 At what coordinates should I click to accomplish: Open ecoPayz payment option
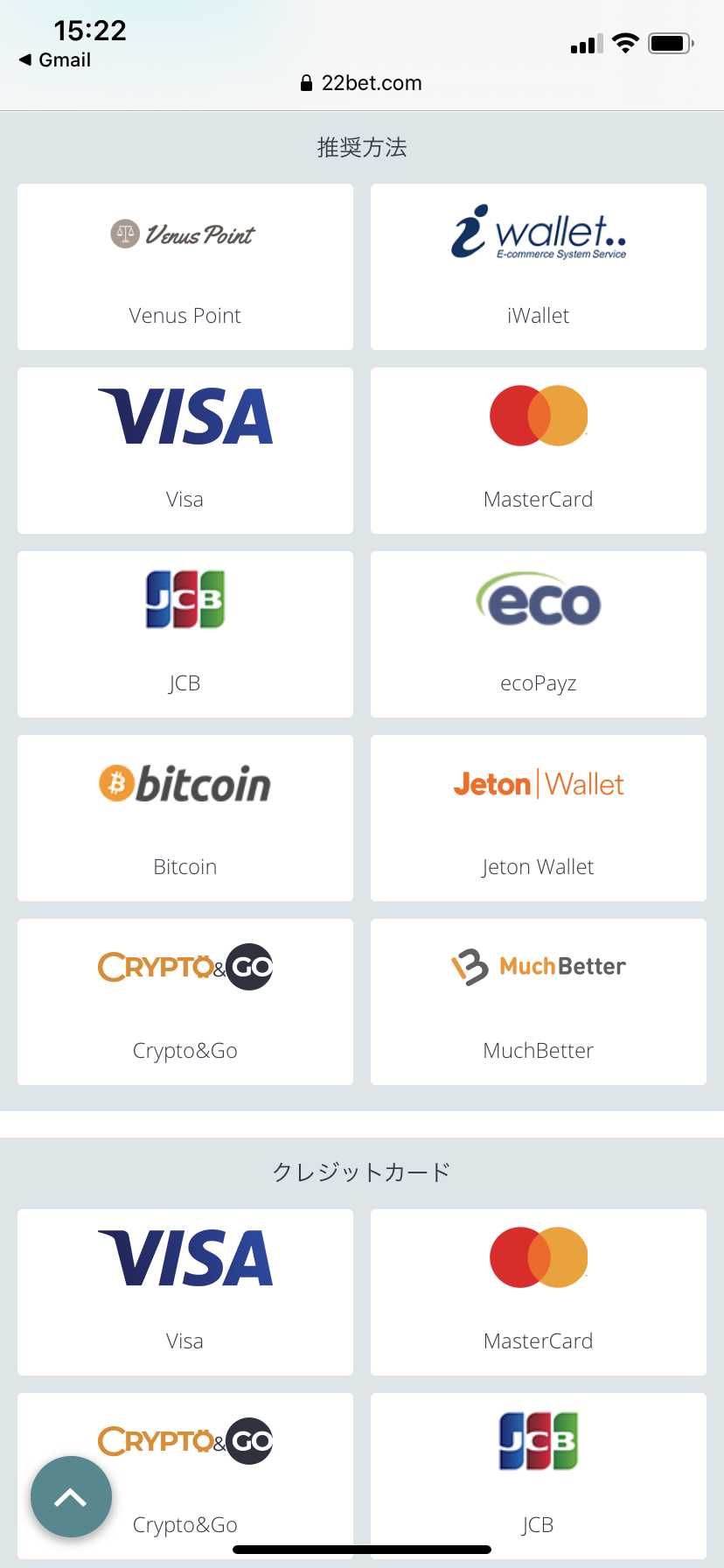[538, 634]
